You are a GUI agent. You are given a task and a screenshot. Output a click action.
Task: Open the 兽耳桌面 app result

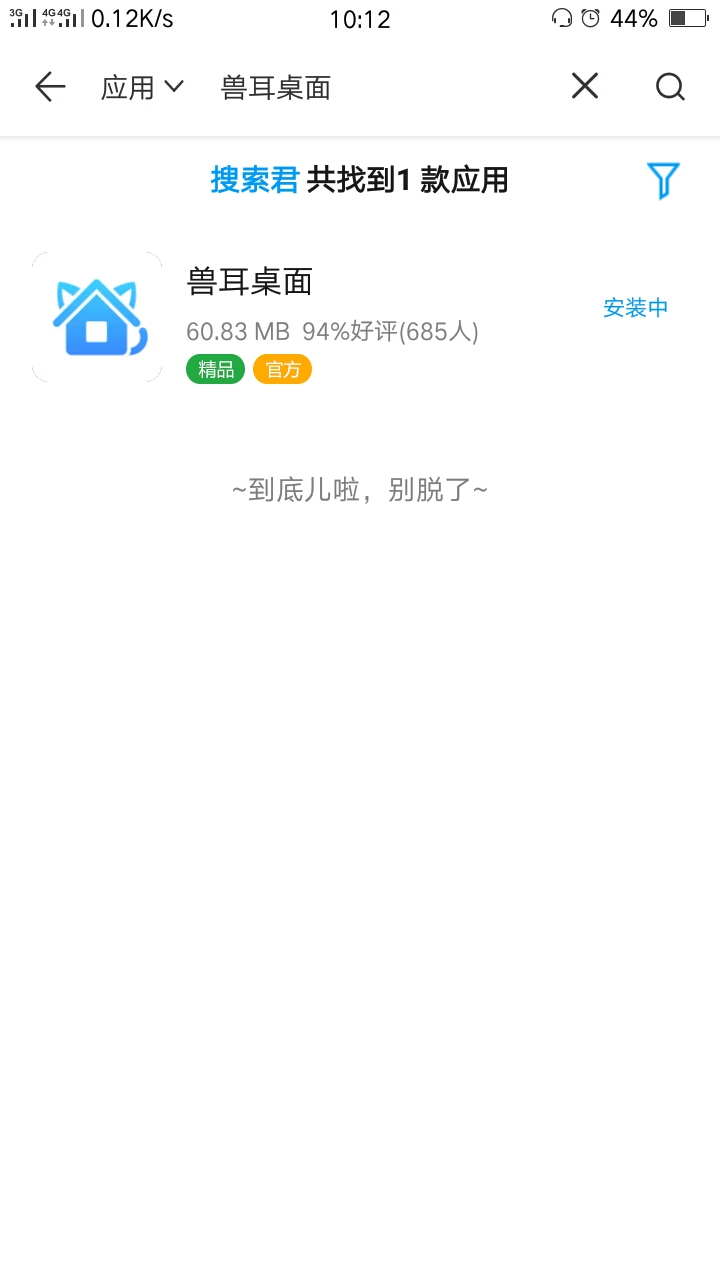250,282
